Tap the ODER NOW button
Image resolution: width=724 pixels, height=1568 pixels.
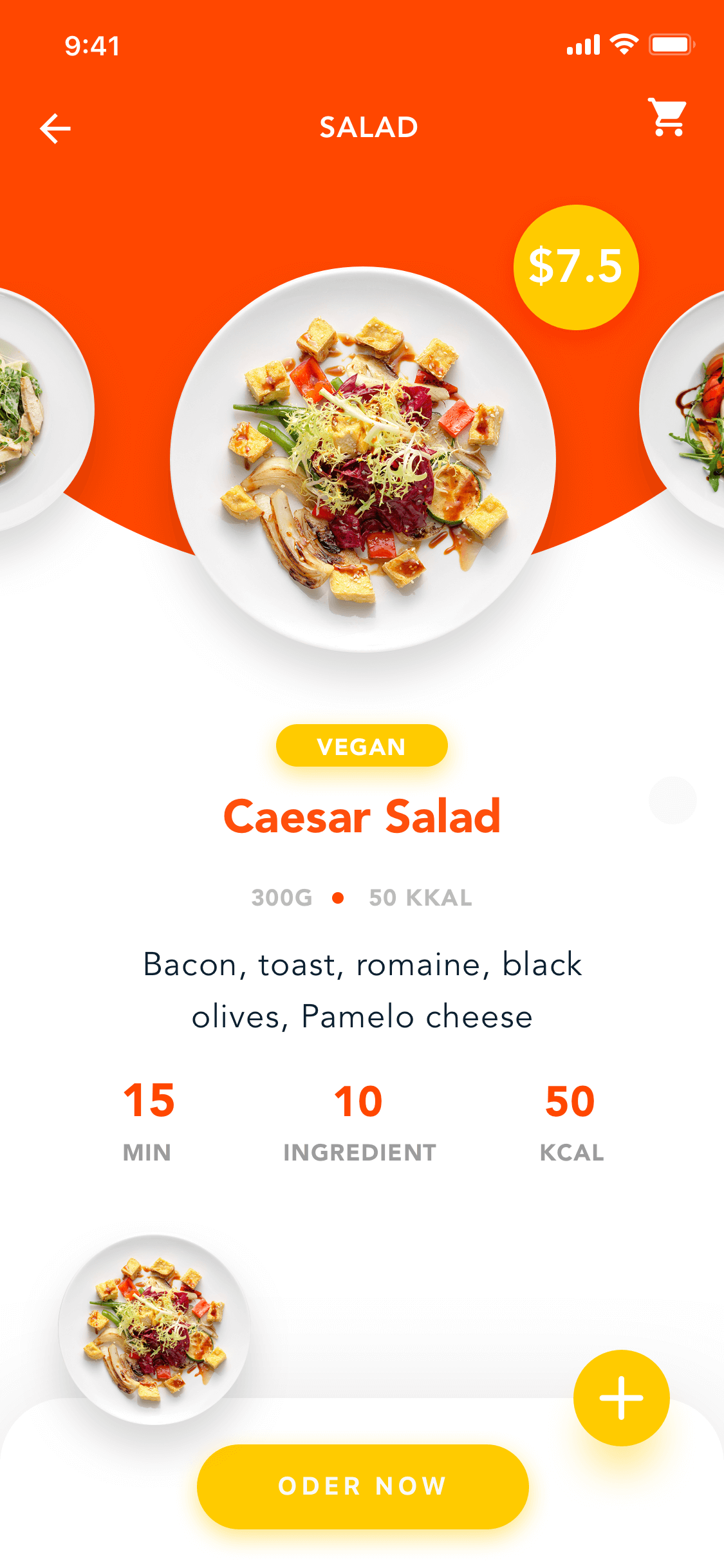(362, 1486)
